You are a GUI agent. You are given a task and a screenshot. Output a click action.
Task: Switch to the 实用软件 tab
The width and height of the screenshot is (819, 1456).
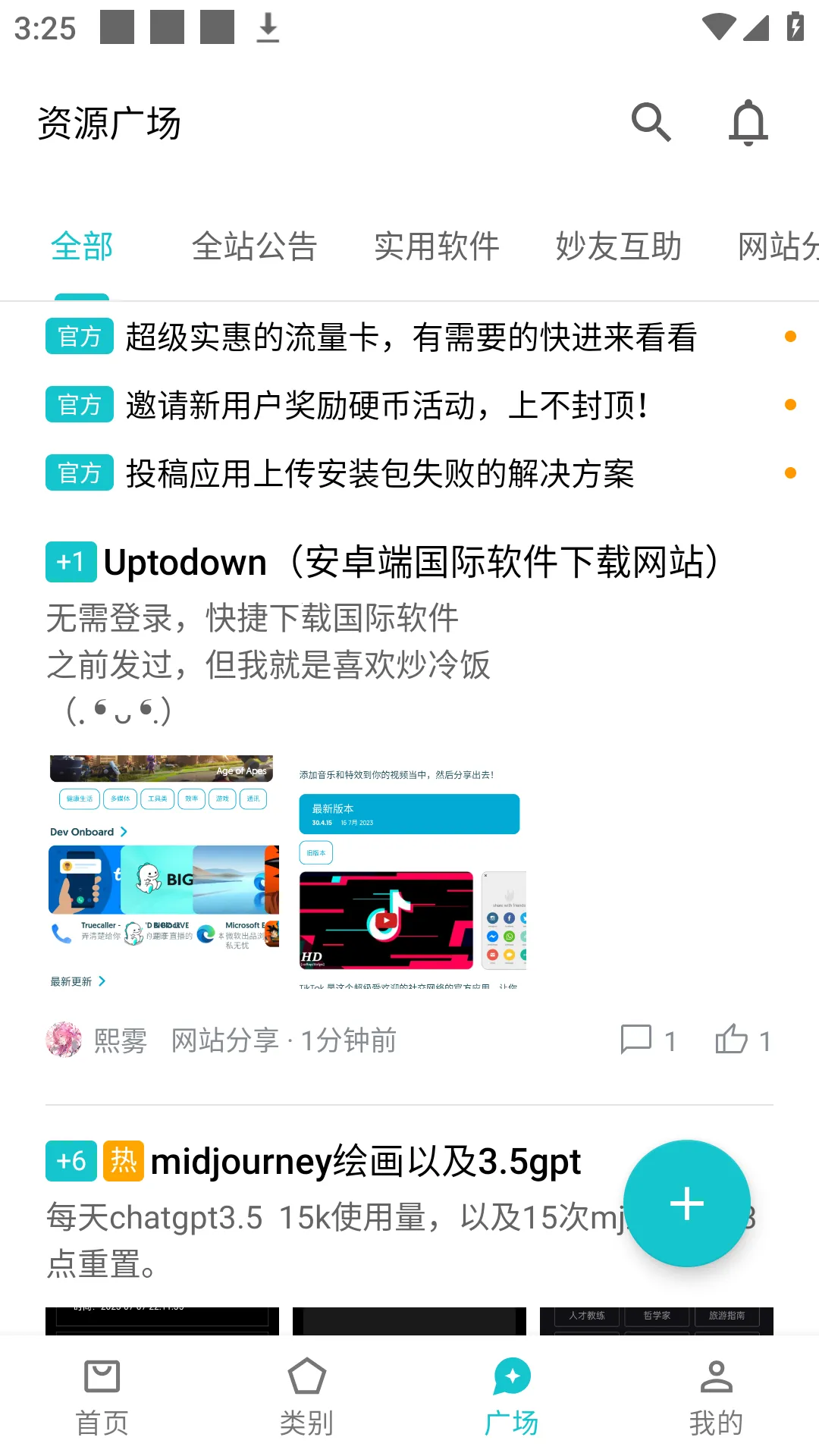(x=436, y=246)
